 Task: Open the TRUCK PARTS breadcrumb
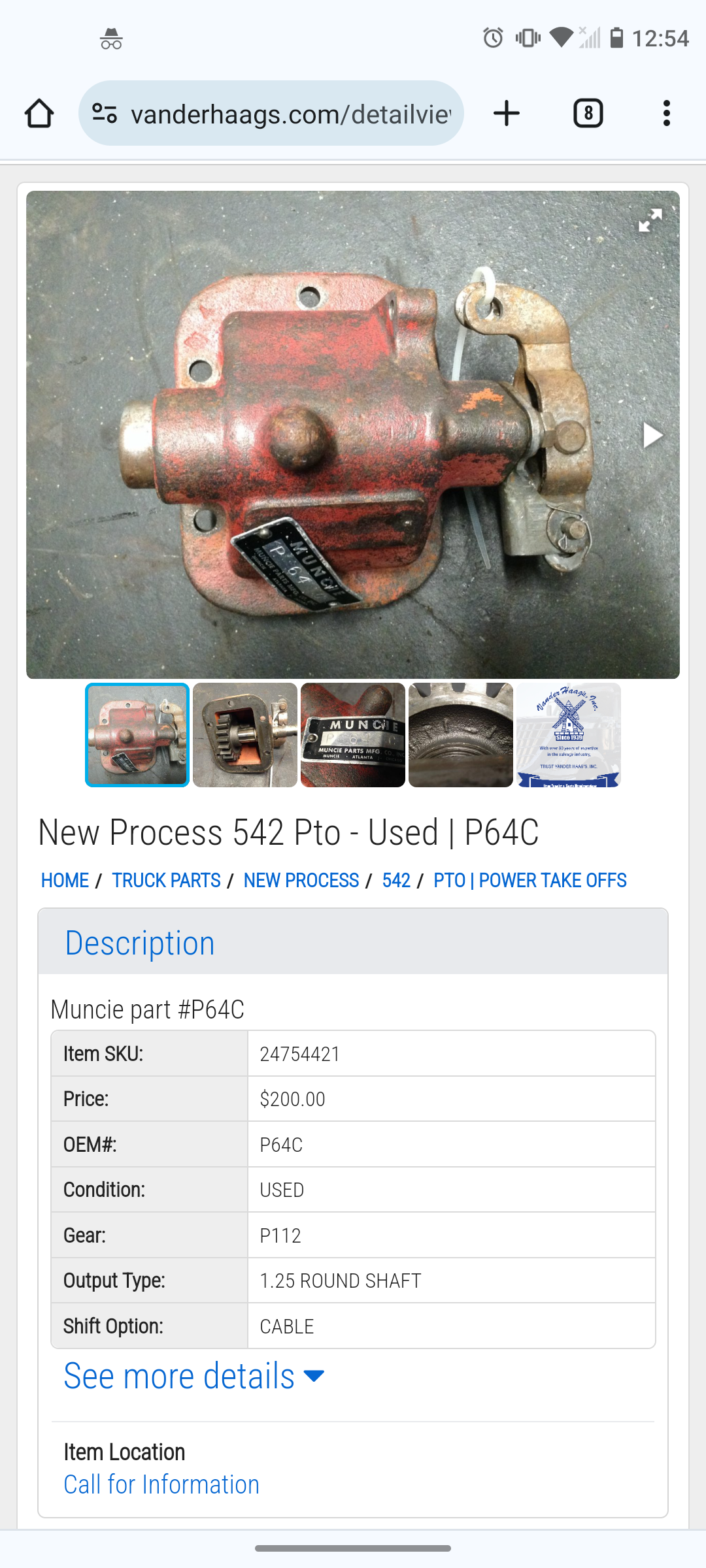pos(166,881)
